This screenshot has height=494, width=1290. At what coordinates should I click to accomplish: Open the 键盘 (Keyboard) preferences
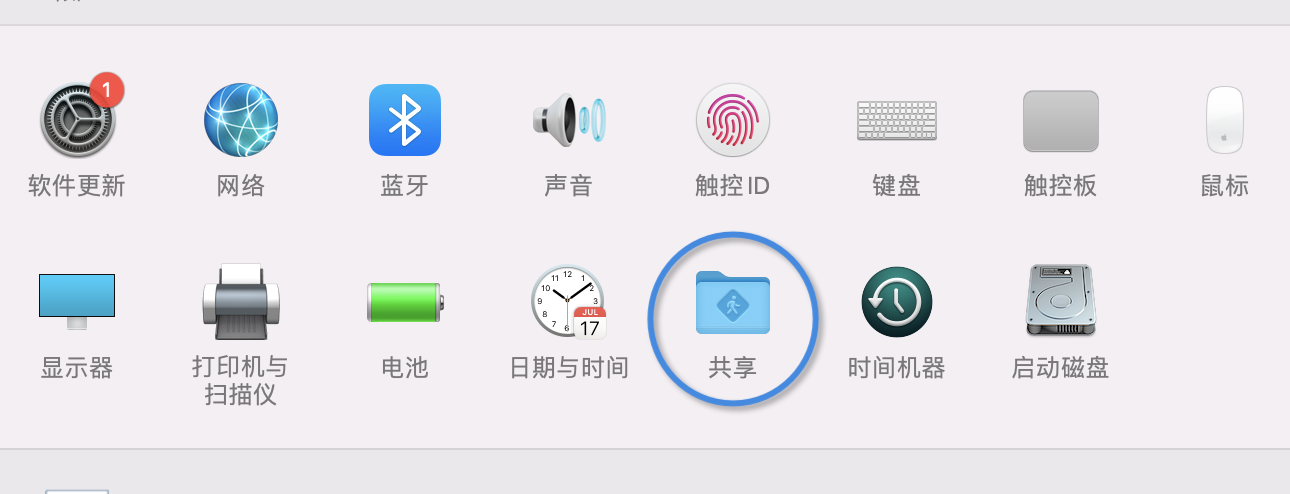(896, 121)
